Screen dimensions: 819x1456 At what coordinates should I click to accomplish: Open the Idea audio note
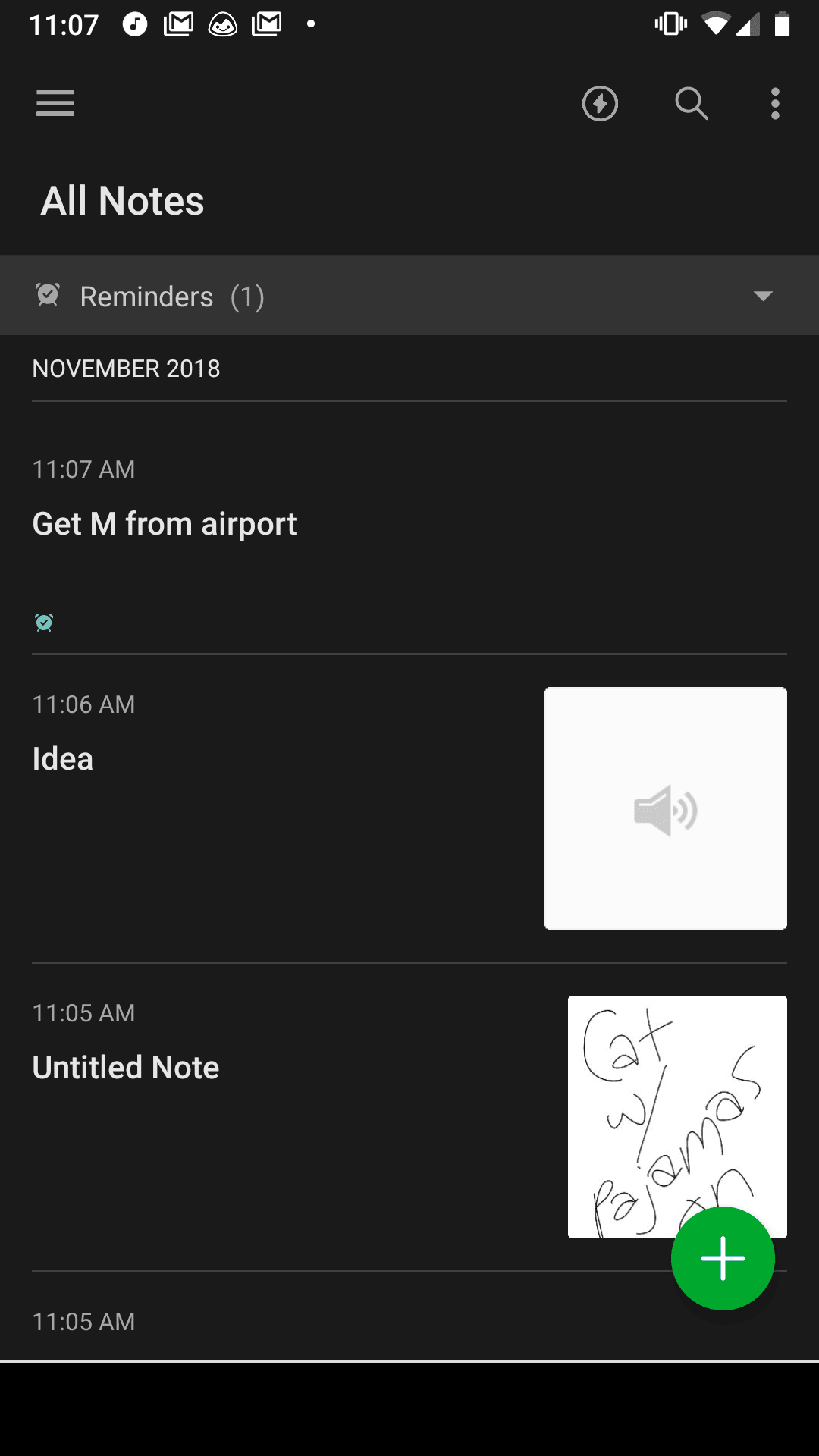click(409, 808)
